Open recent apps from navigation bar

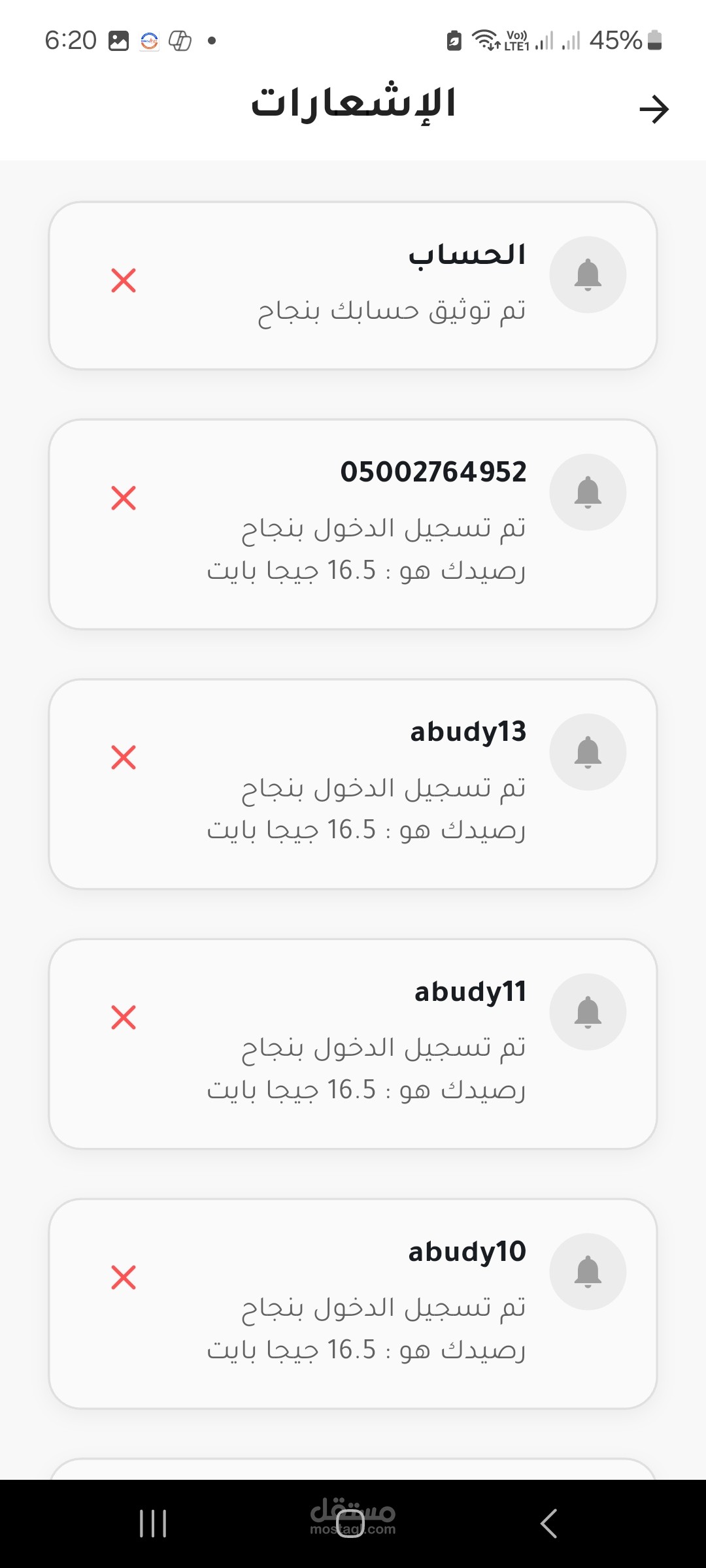click(153, 1524)
